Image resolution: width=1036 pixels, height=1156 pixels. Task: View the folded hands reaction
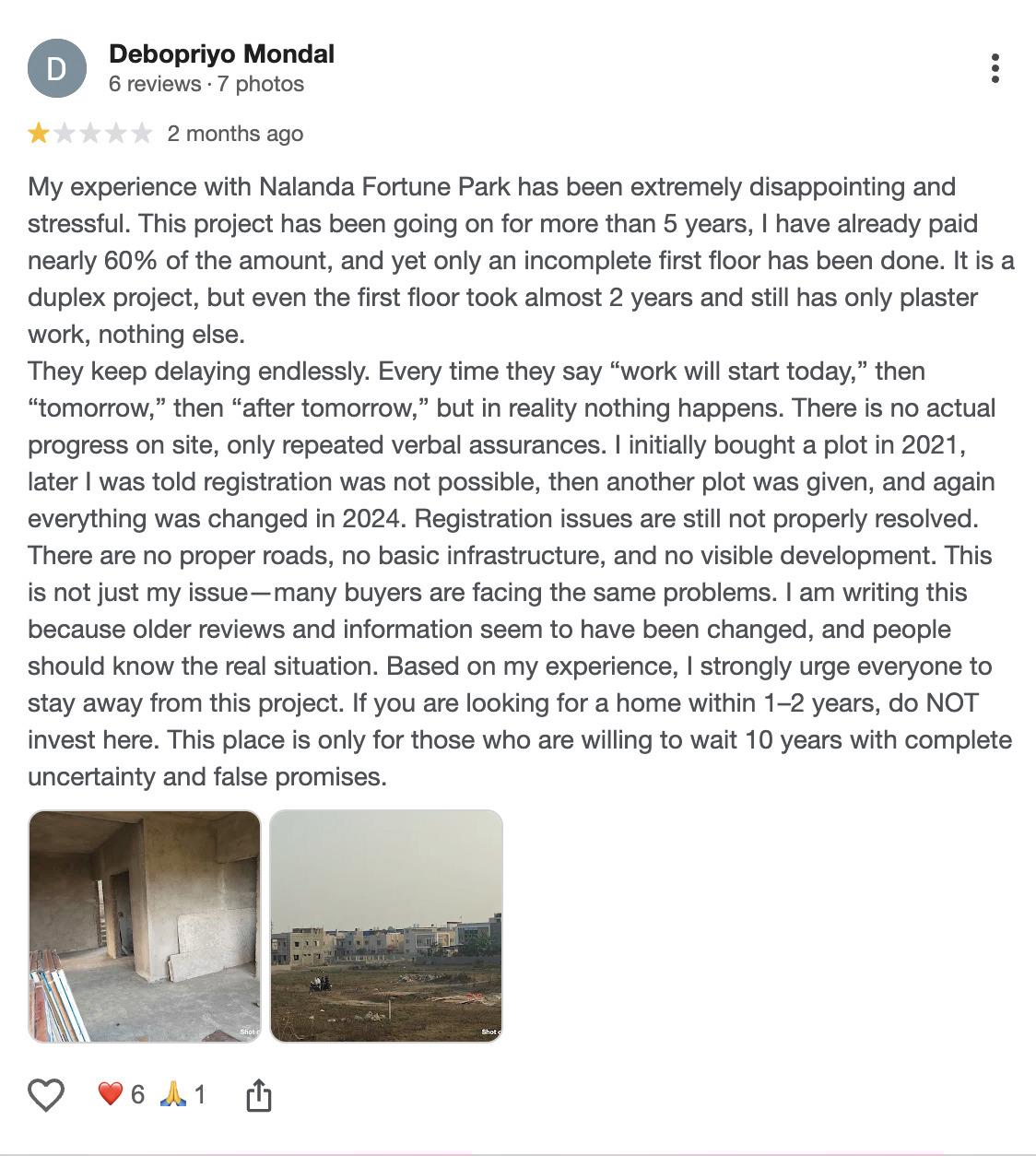coord(182,1094)
